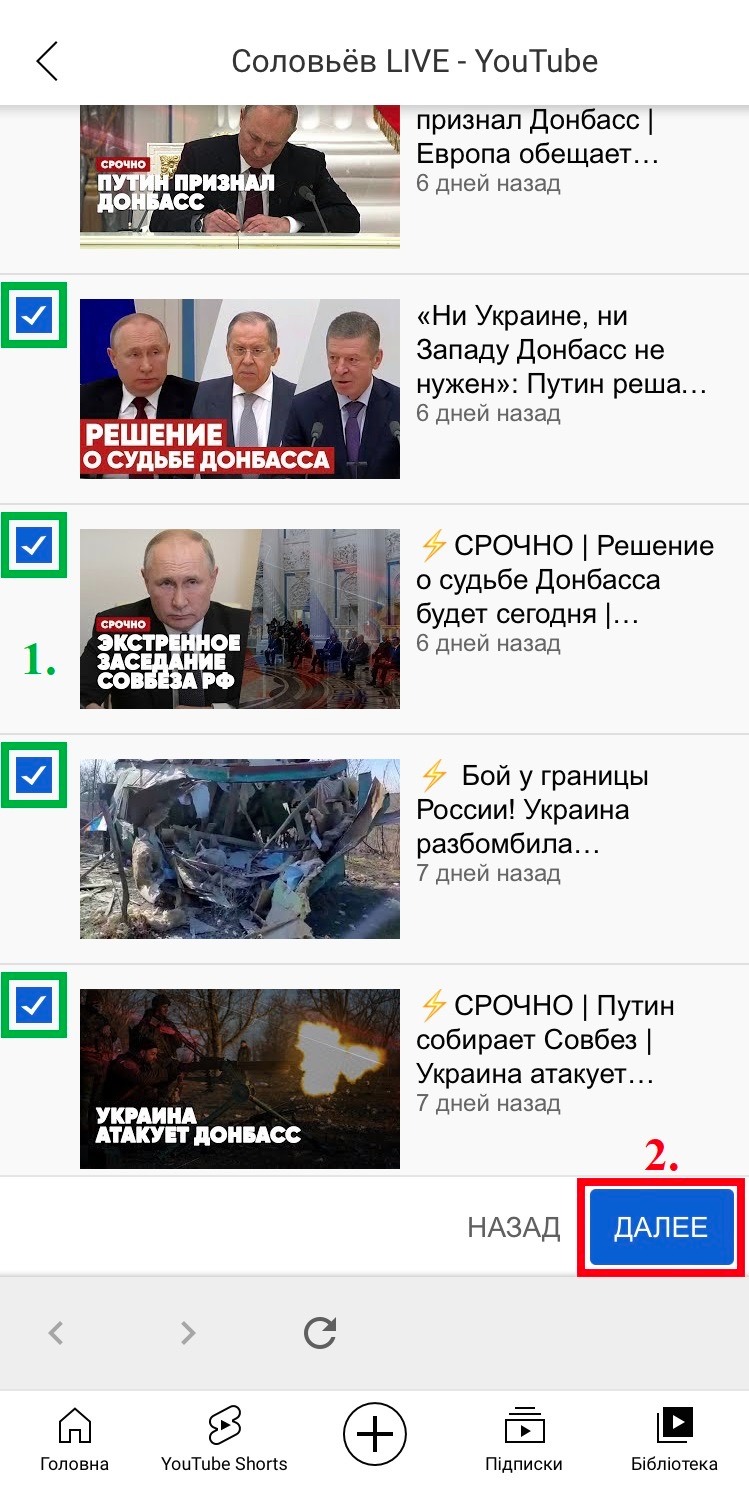Open the YouTube Shorts tab
Screen dimensions: 749x1491
pyautogui.click(x=224, y=1440)
